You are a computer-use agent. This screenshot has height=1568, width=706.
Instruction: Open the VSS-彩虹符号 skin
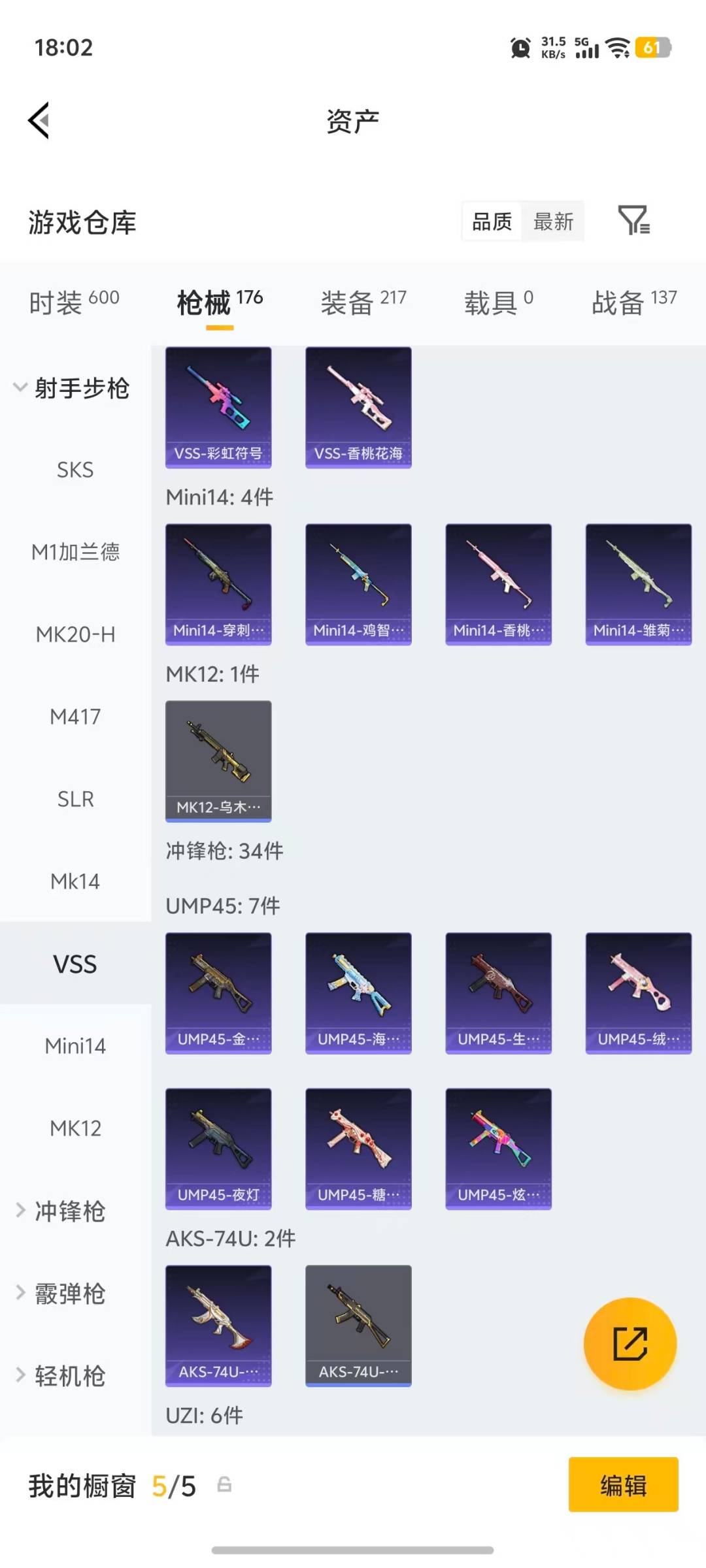coord(218,407)
